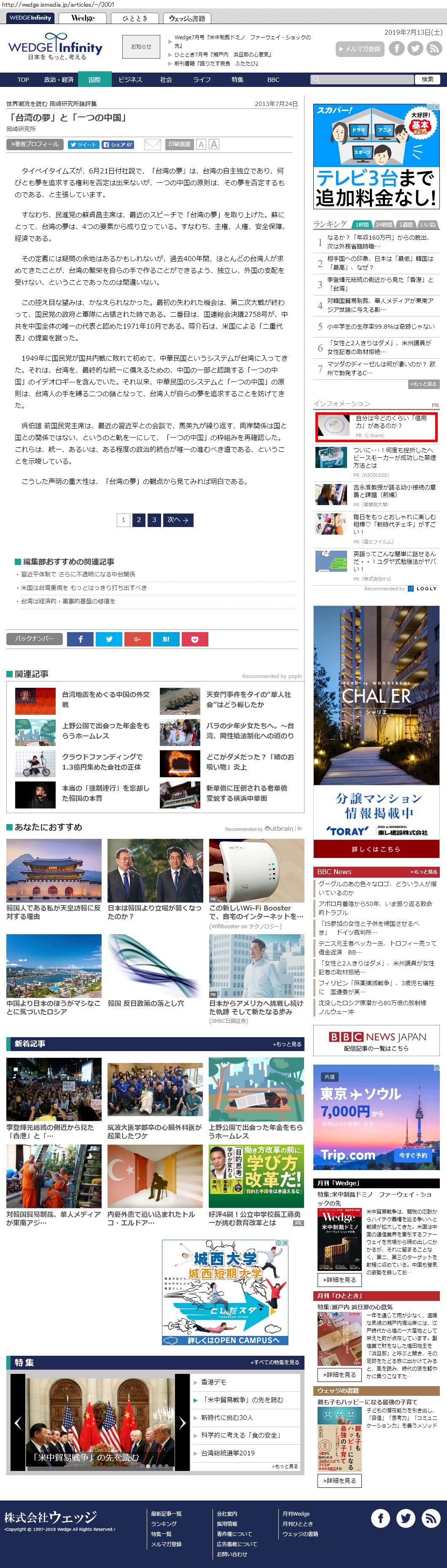The image size is (447, 1568).
Task: Open the ウェッジの書籍 top tab
Action: (187, 18)
